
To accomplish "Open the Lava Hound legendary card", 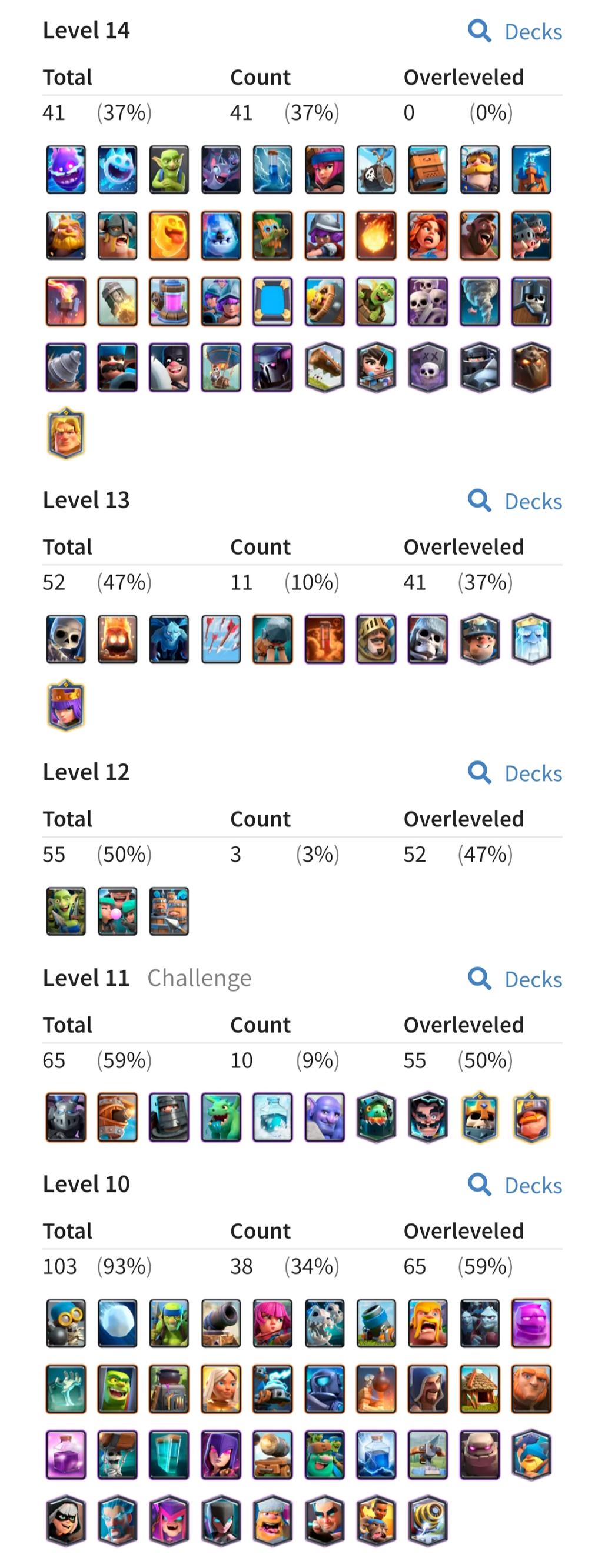I will point(531,367).
